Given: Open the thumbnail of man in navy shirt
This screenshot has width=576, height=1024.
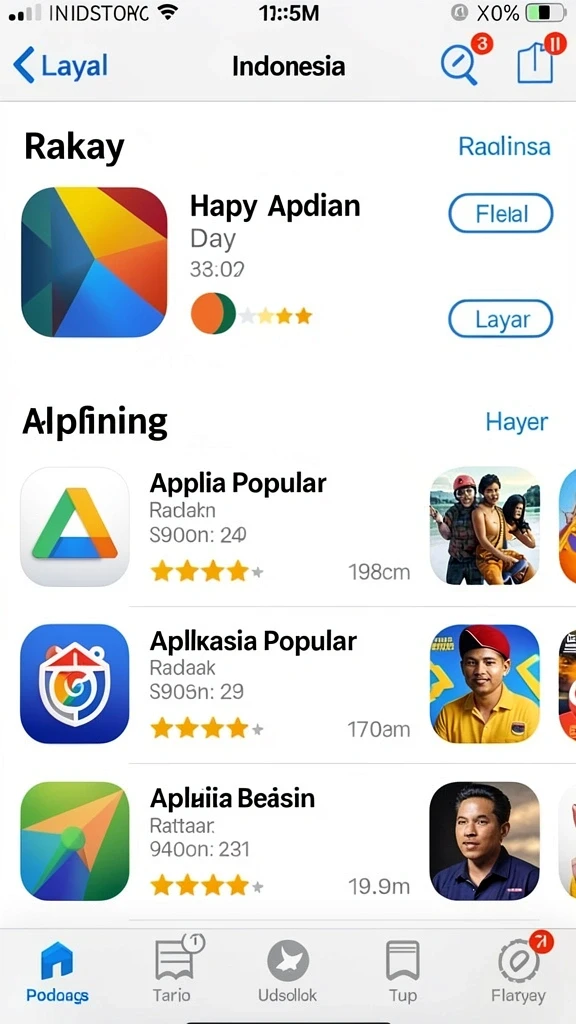Looking at the screenshot, I should 485,841.
